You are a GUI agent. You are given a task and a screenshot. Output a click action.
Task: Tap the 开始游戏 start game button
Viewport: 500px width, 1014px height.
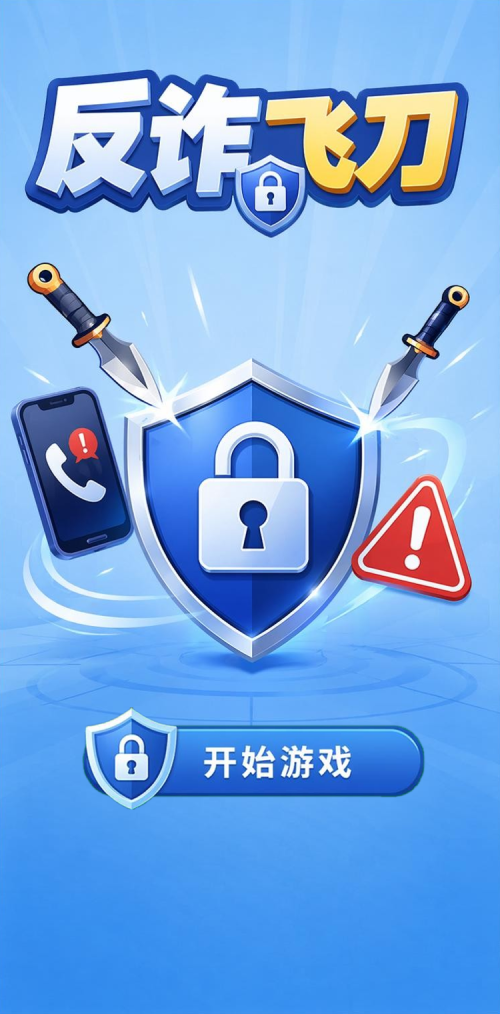coord(254,760)
